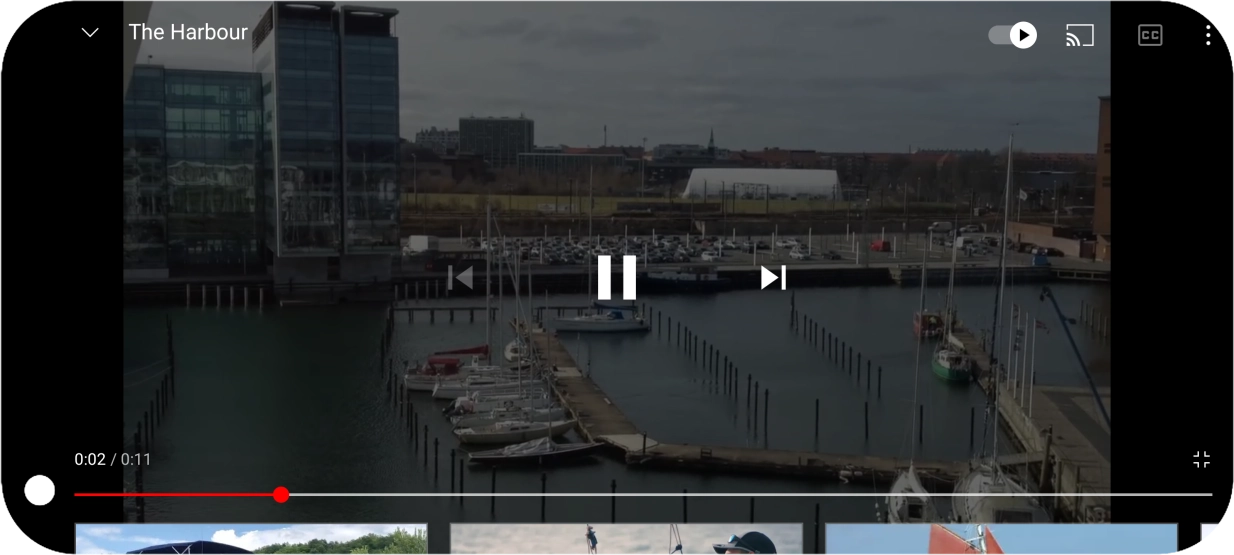Open the overflow menu
This screenshot has height=555, width=1234.
(x=1208, y=35)
